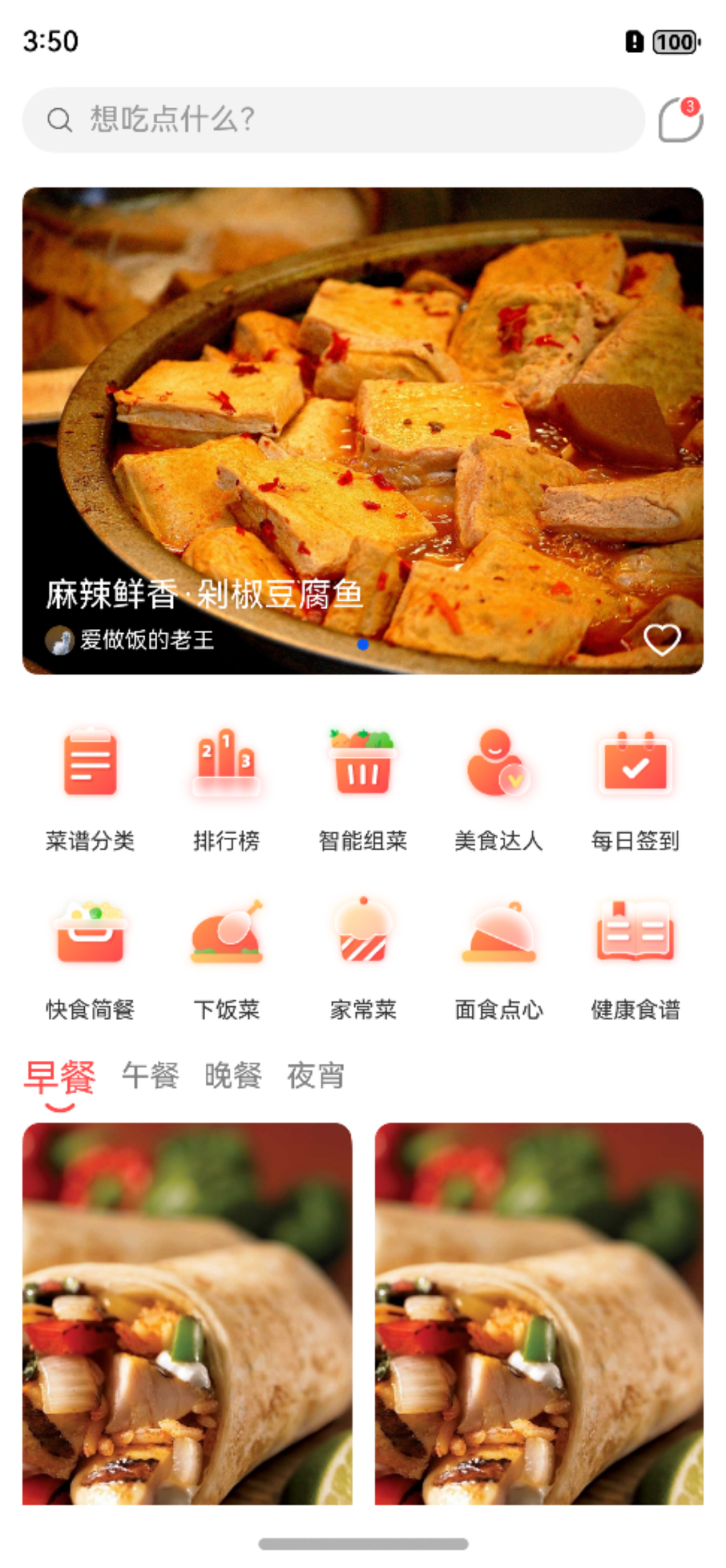Favorite the 剁椒豆腐鱼 banner recipe

point(662,641)
